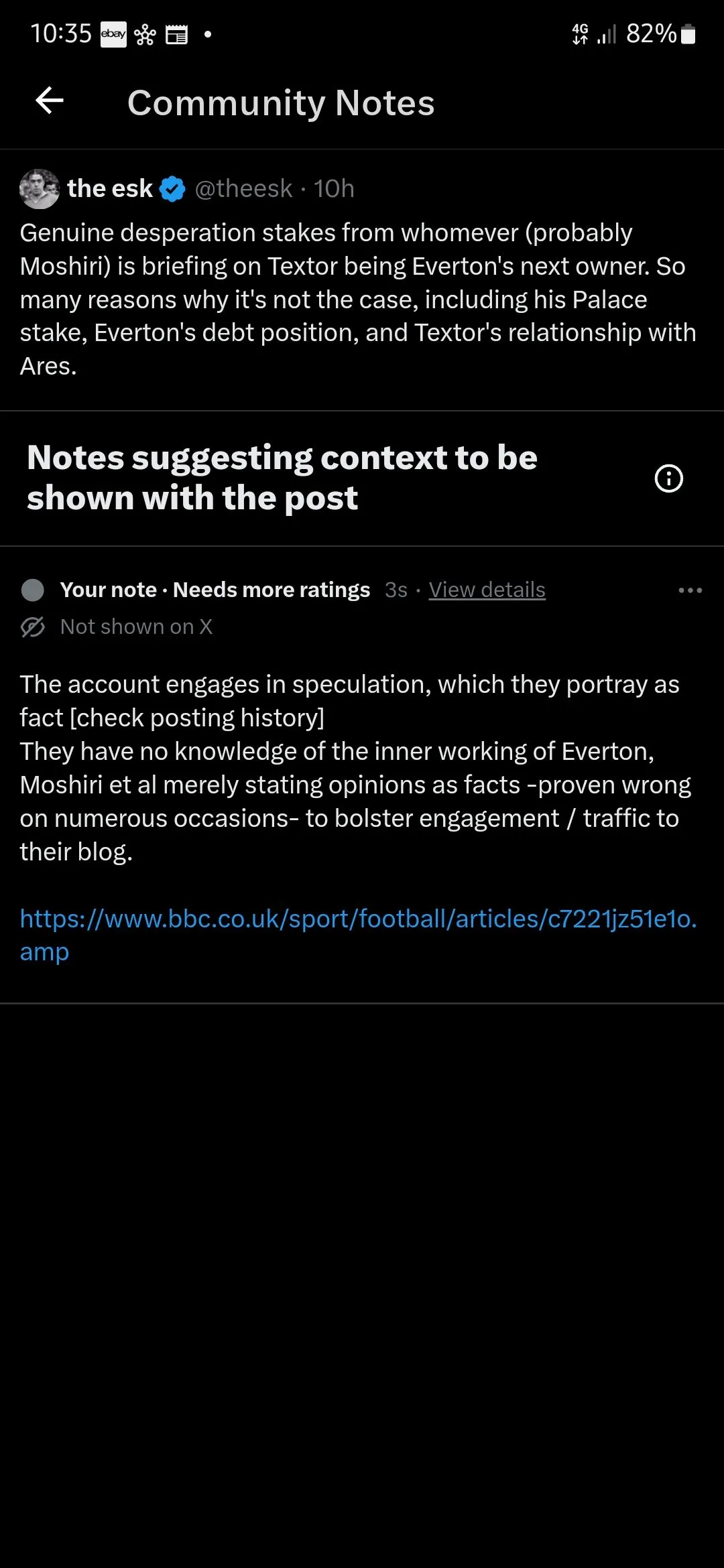Open the esk's profile picture
This screenshot has height=1568, width=724.
[x=40, y=189]
